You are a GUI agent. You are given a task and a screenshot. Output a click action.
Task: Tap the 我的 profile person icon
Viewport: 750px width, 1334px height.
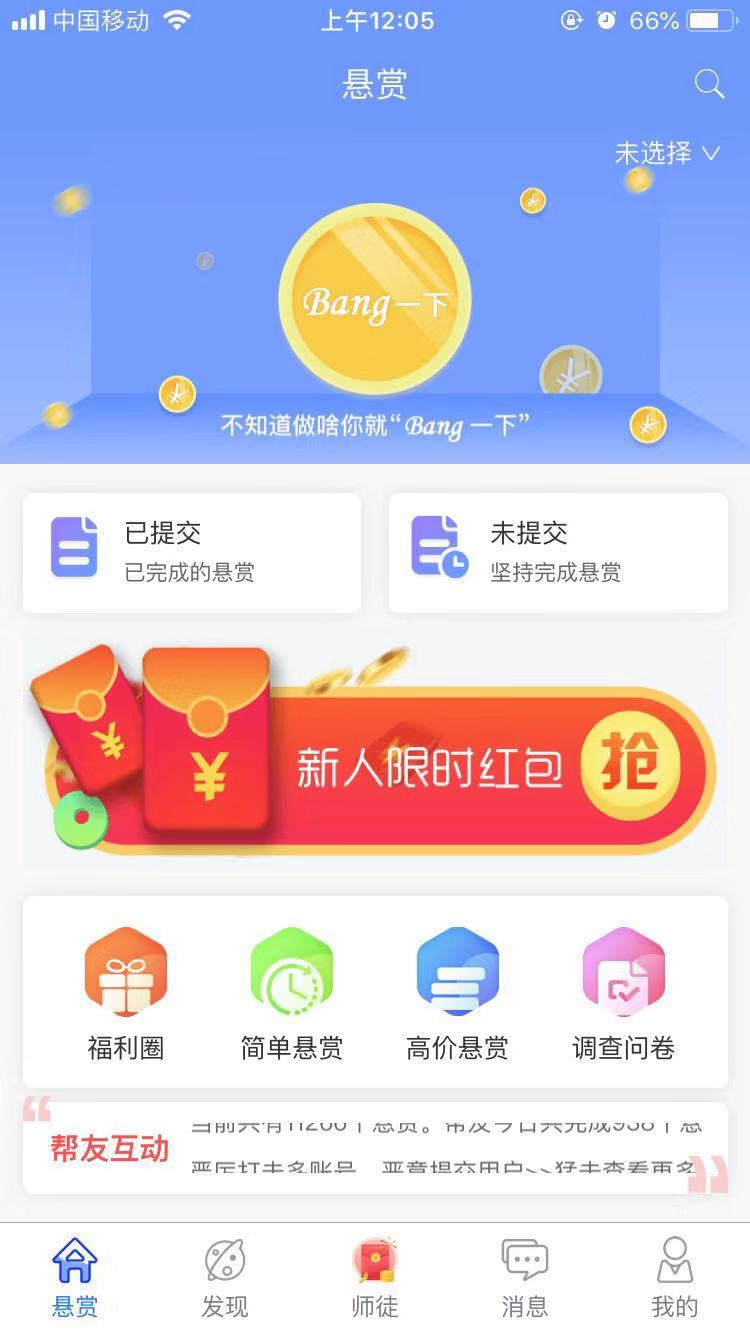click(x=674, y=1262)
